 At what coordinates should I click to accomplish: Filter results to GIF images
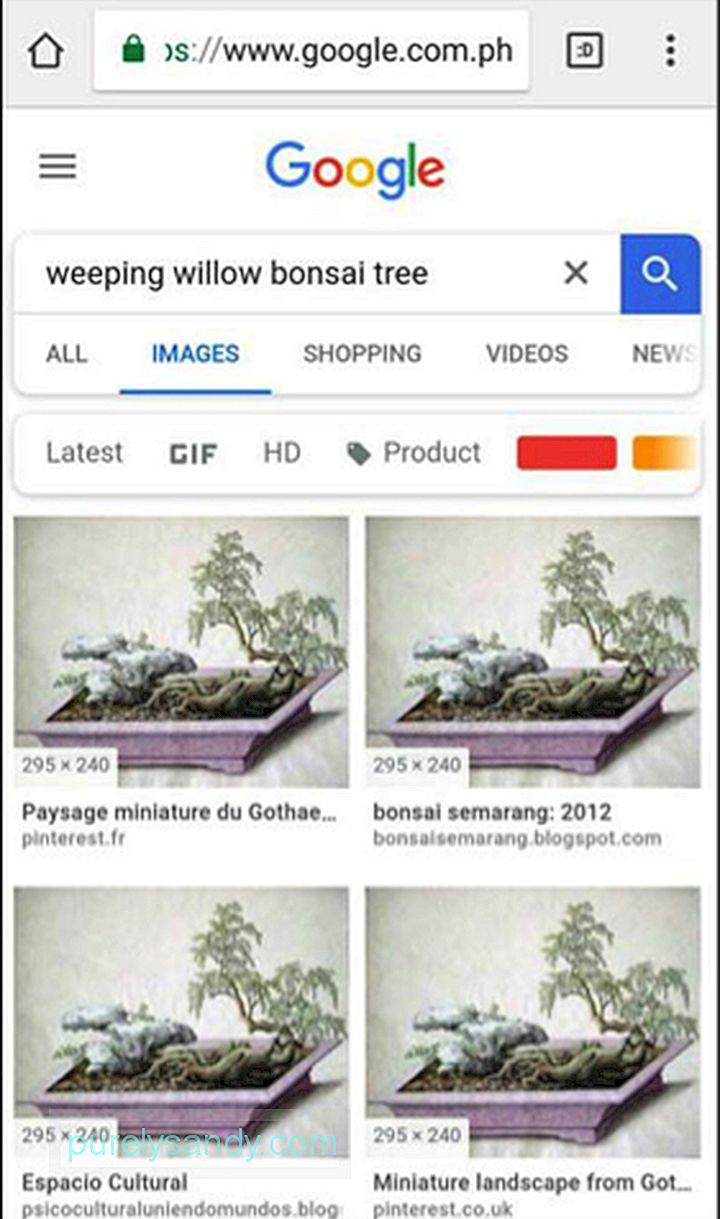click(193, 454)
